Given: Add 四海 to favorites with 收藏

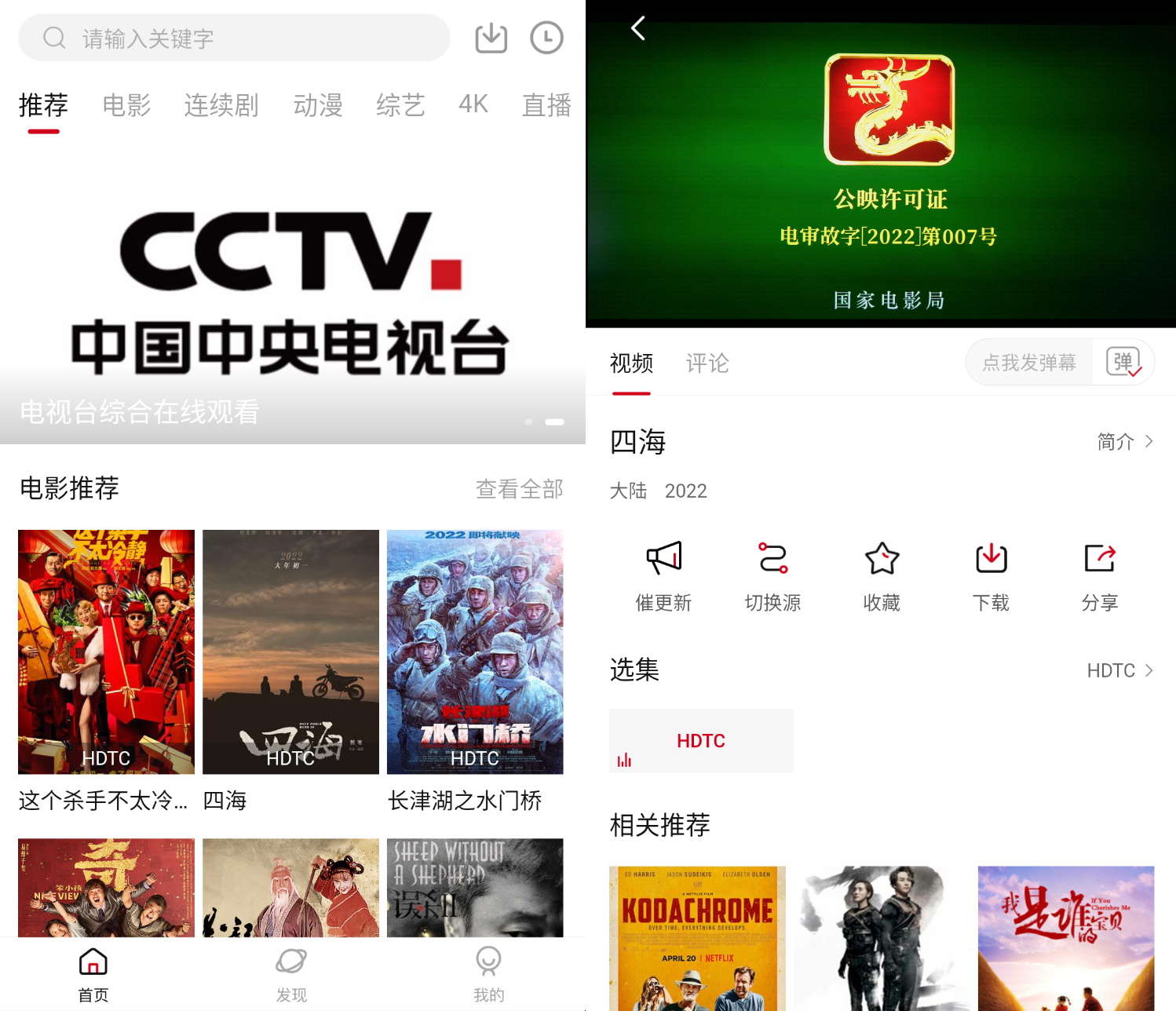Looking at the screenshot, I should point(882,575).
